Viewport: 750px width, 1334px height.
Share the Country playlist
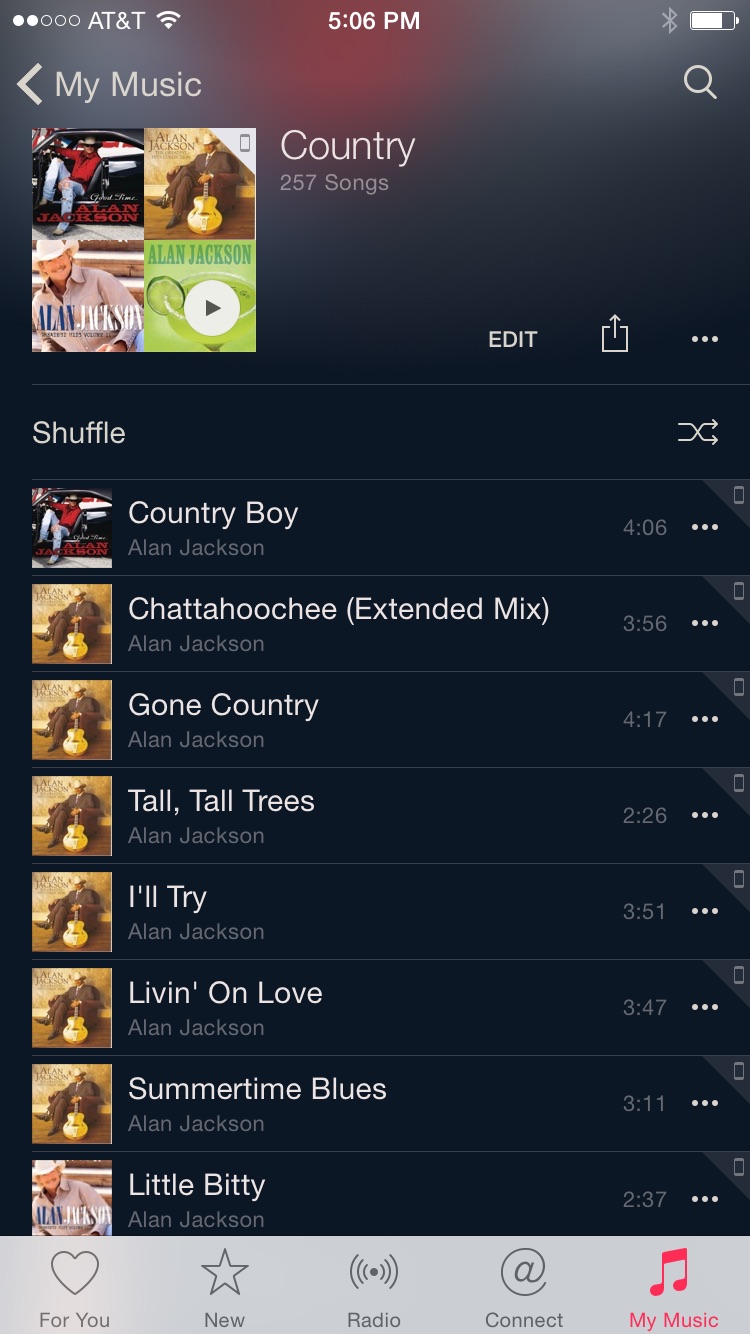point(615,334)
